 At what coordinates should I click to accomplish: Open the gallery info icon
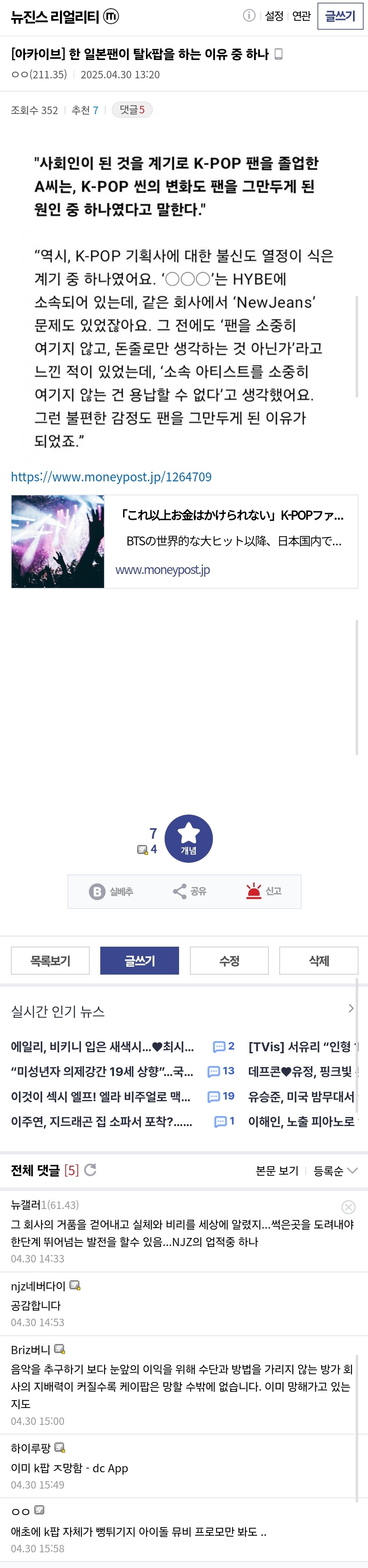click(x=249, y=16)
